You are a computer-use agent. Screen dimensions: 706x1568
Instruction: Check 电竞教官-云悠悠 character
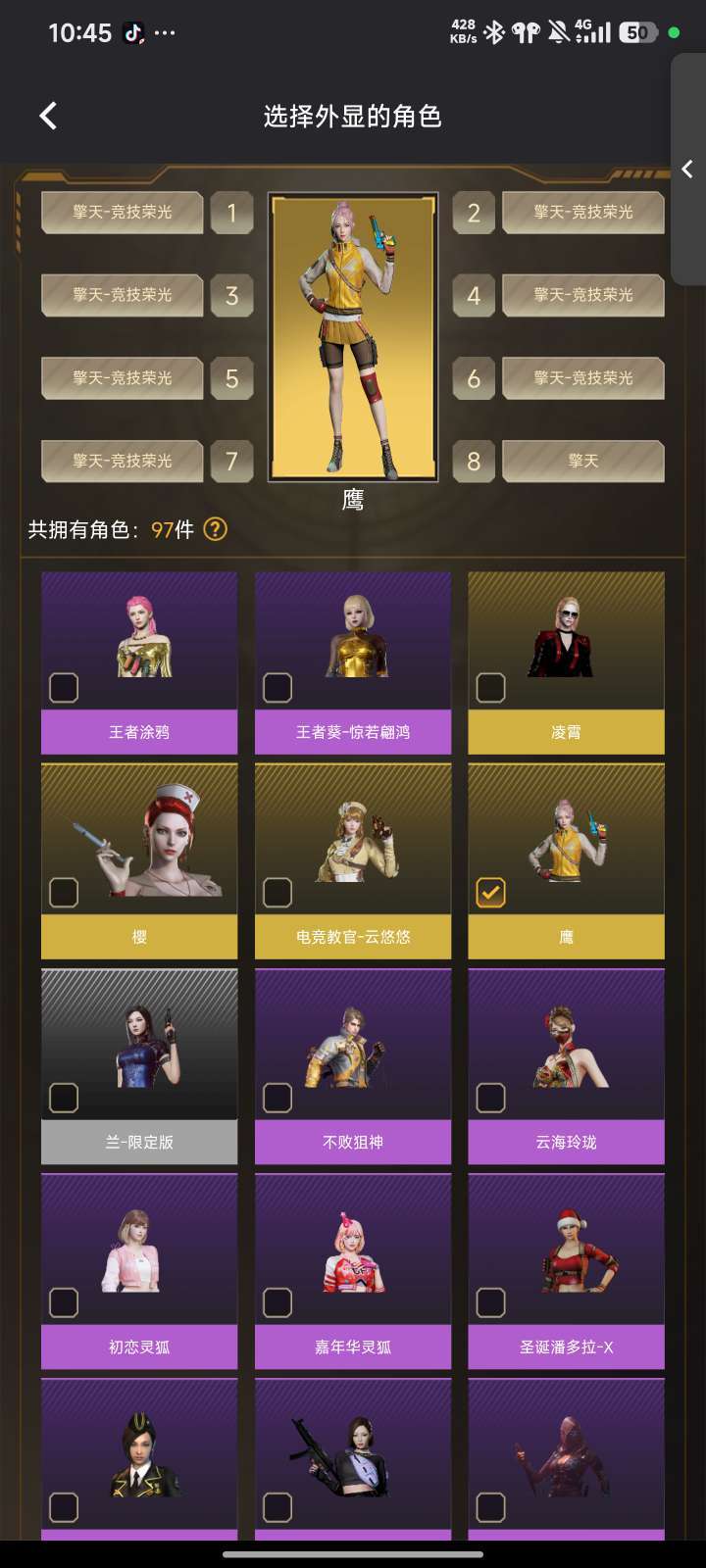277,892
